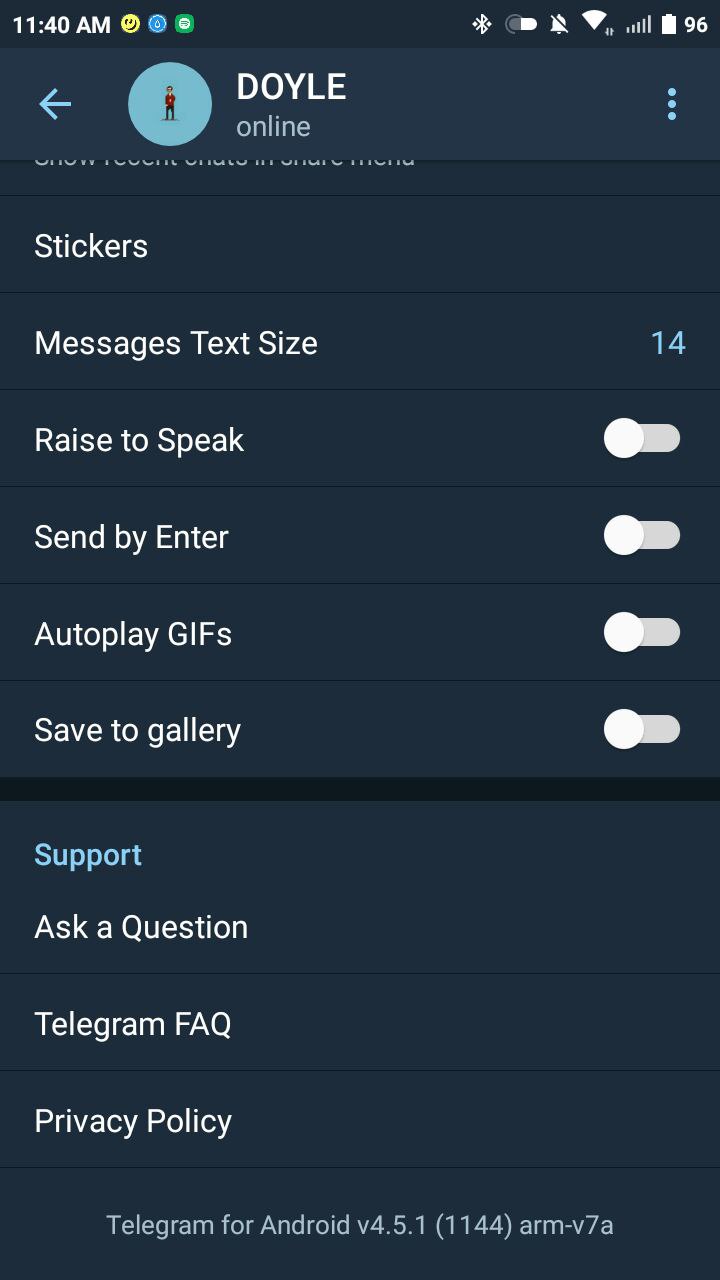The image size is (720, 1280).
Task: Go back using the arrow icon
Action: (x=55, y=104)
